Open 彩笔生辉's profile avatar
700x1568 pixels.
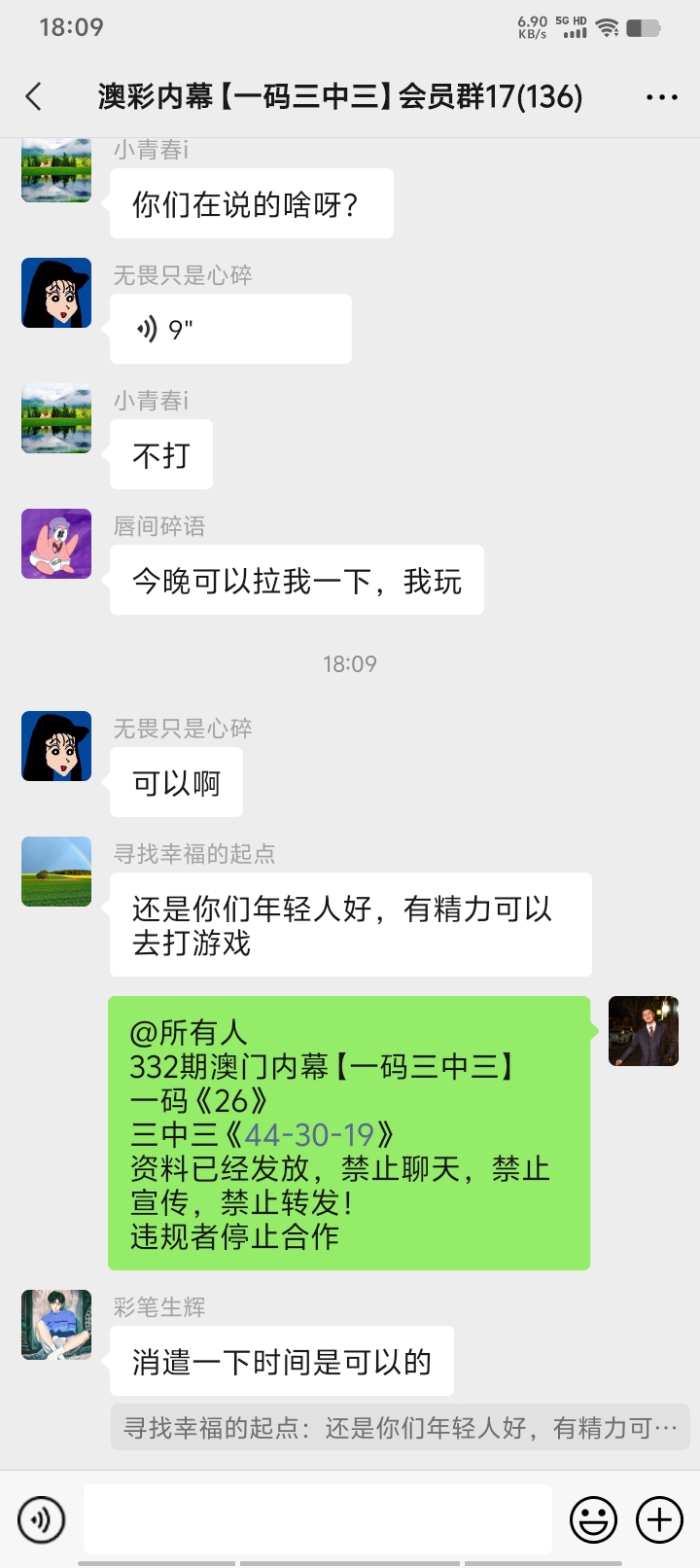tap(56, 1325)
